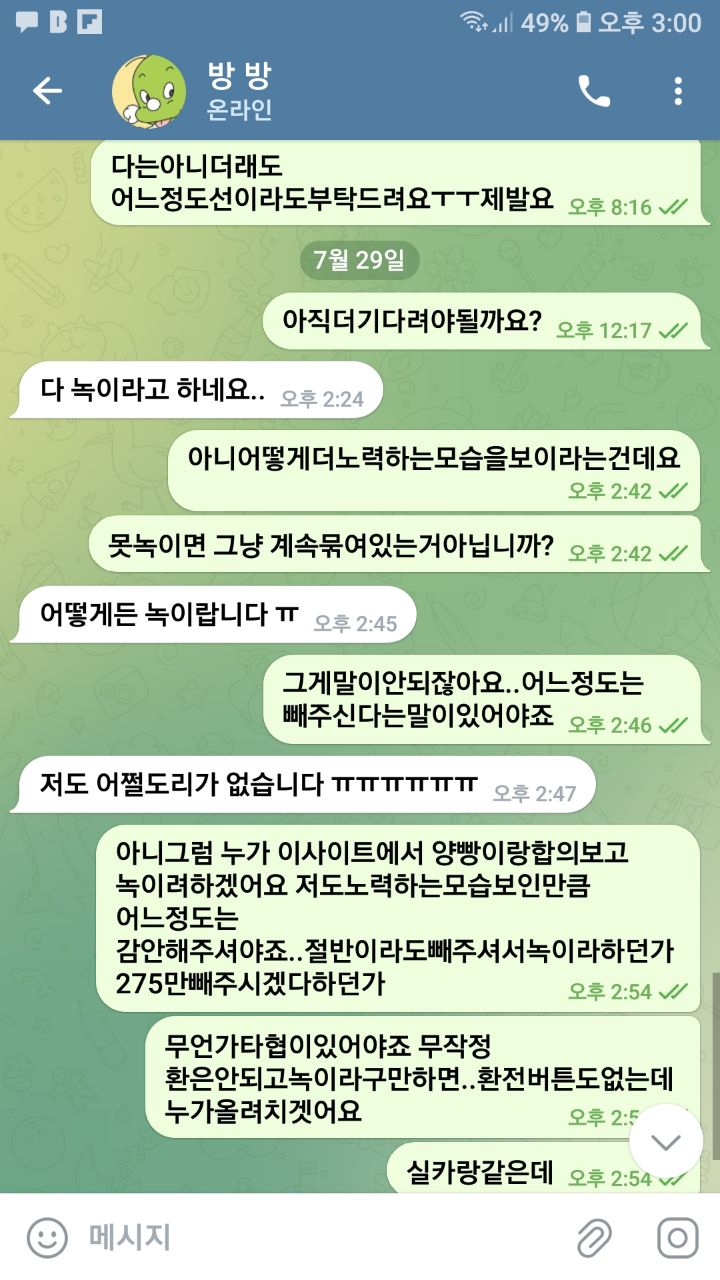
Task: Open the overflow menu
Action: click(679, 91)
